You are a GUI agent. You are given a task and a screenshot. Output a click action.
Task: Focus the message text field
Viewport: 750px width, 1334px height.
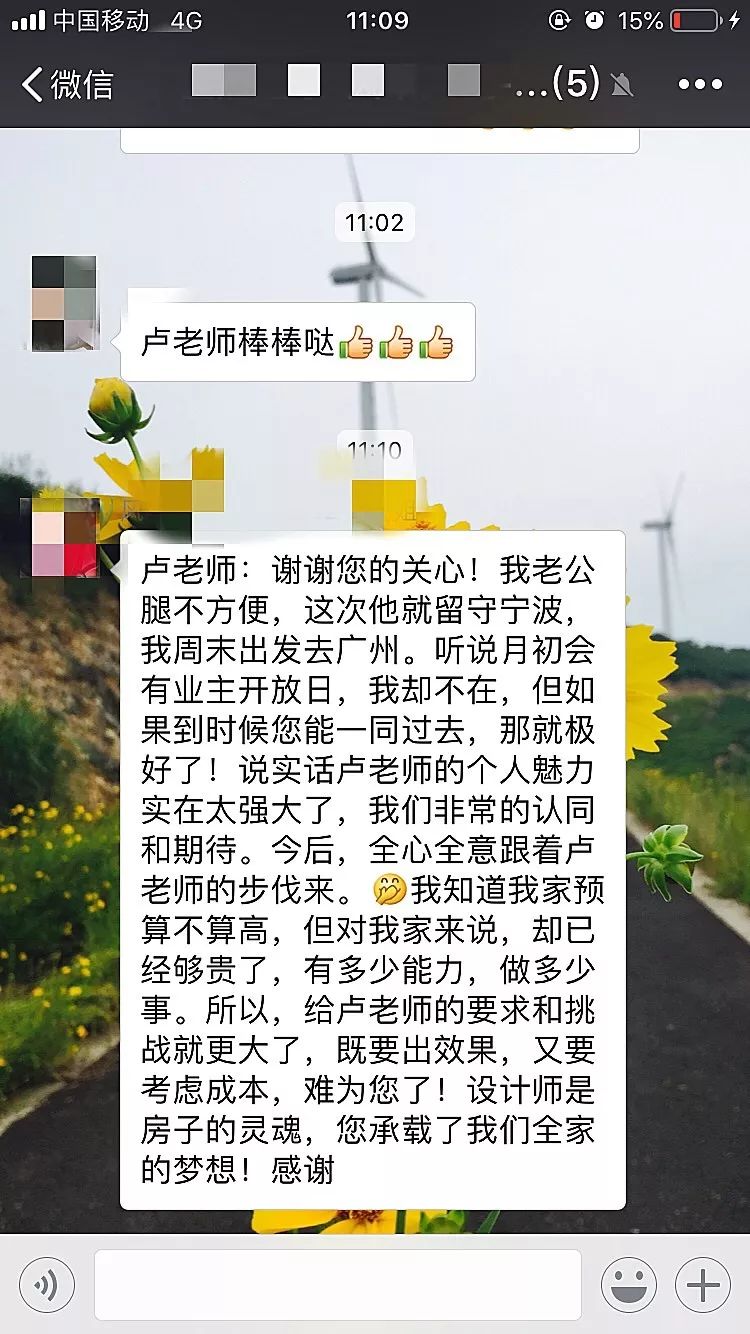(337, 1285)
